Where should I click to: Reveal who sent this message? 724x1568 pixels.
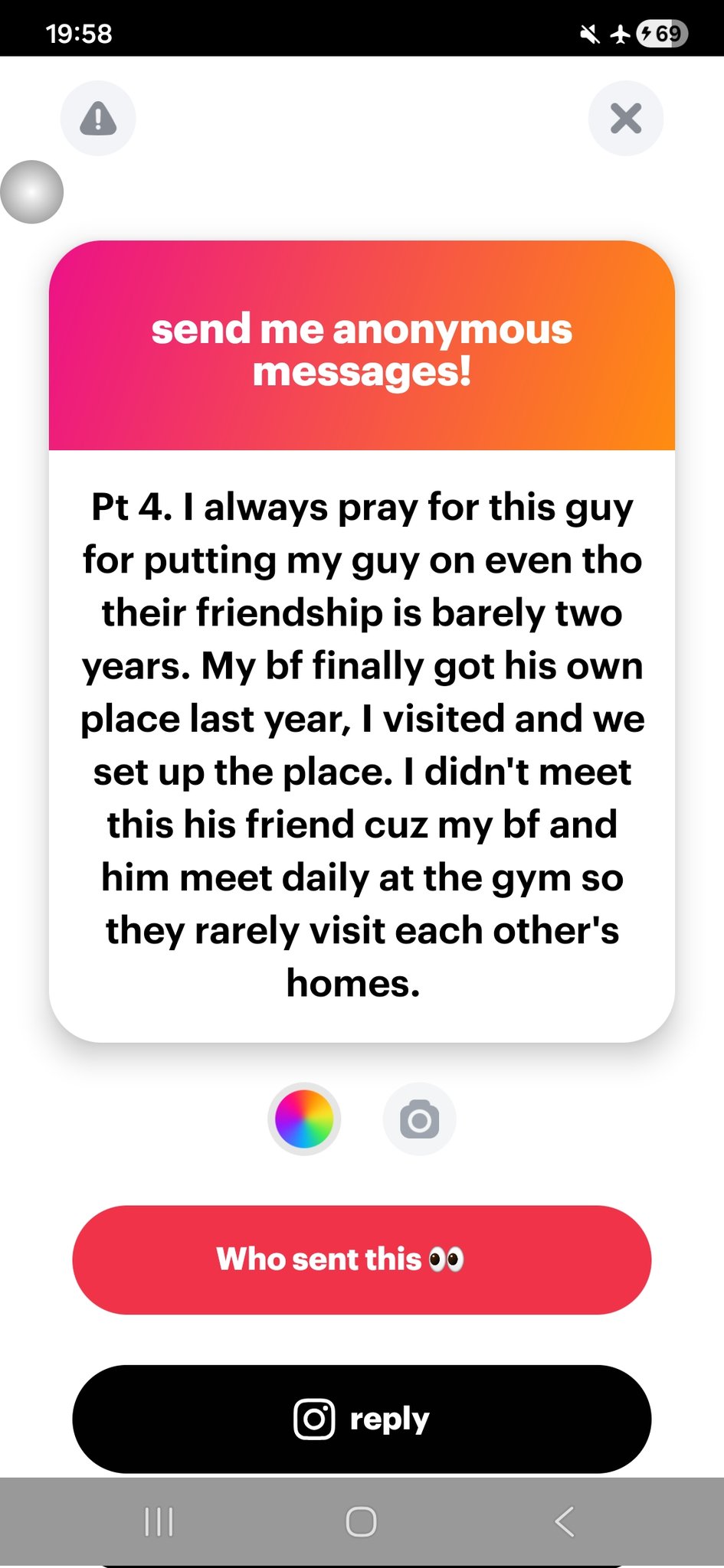click(x=362, y=1259)
